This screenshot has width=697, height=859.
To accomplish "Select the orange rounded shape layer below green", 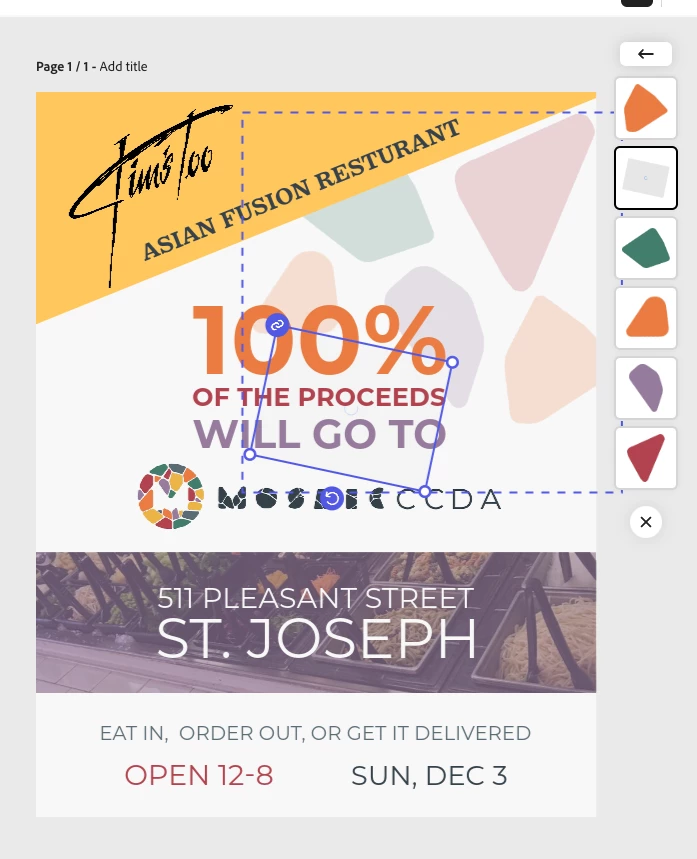I will tap(646, 318).
